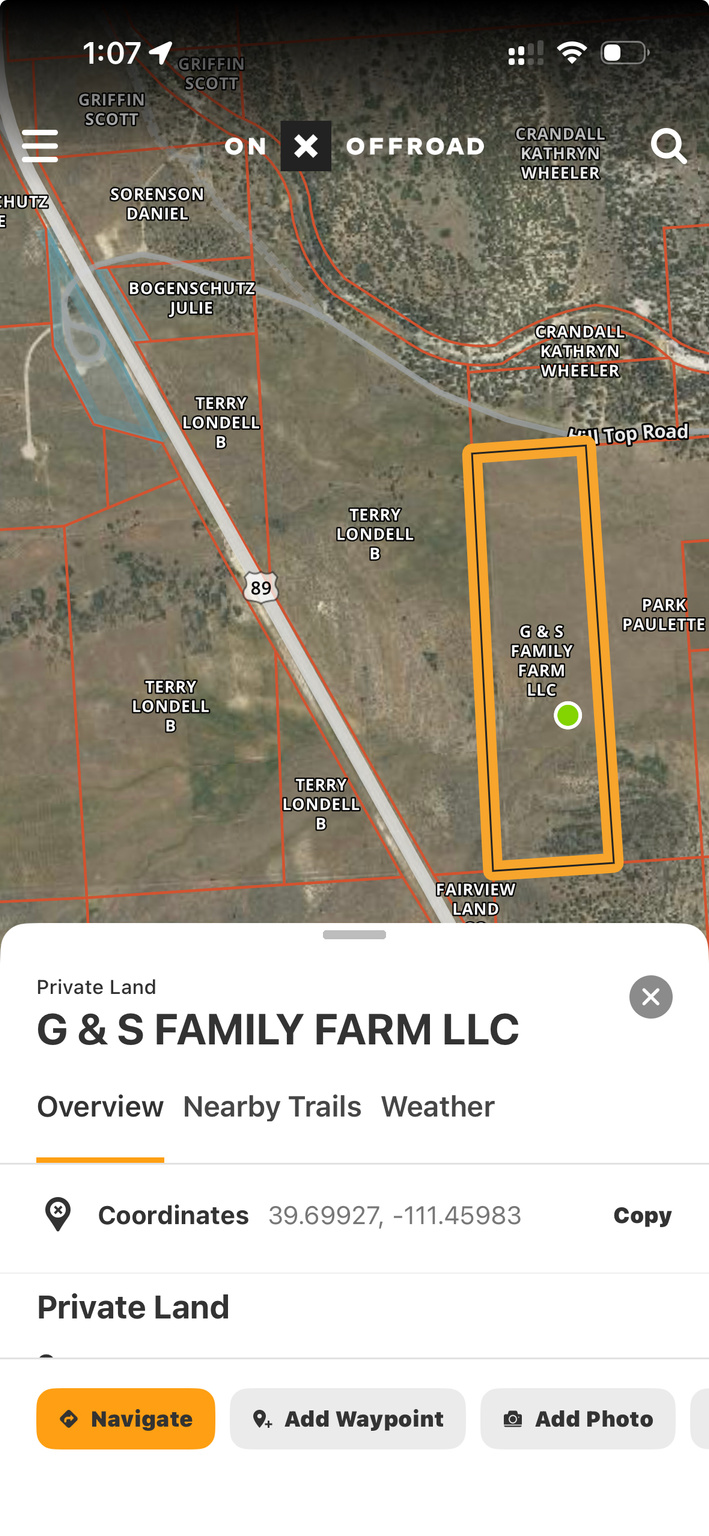
Task: Switch to the Weather tab
Action: pyautogui.click(x=438, y=1107)
